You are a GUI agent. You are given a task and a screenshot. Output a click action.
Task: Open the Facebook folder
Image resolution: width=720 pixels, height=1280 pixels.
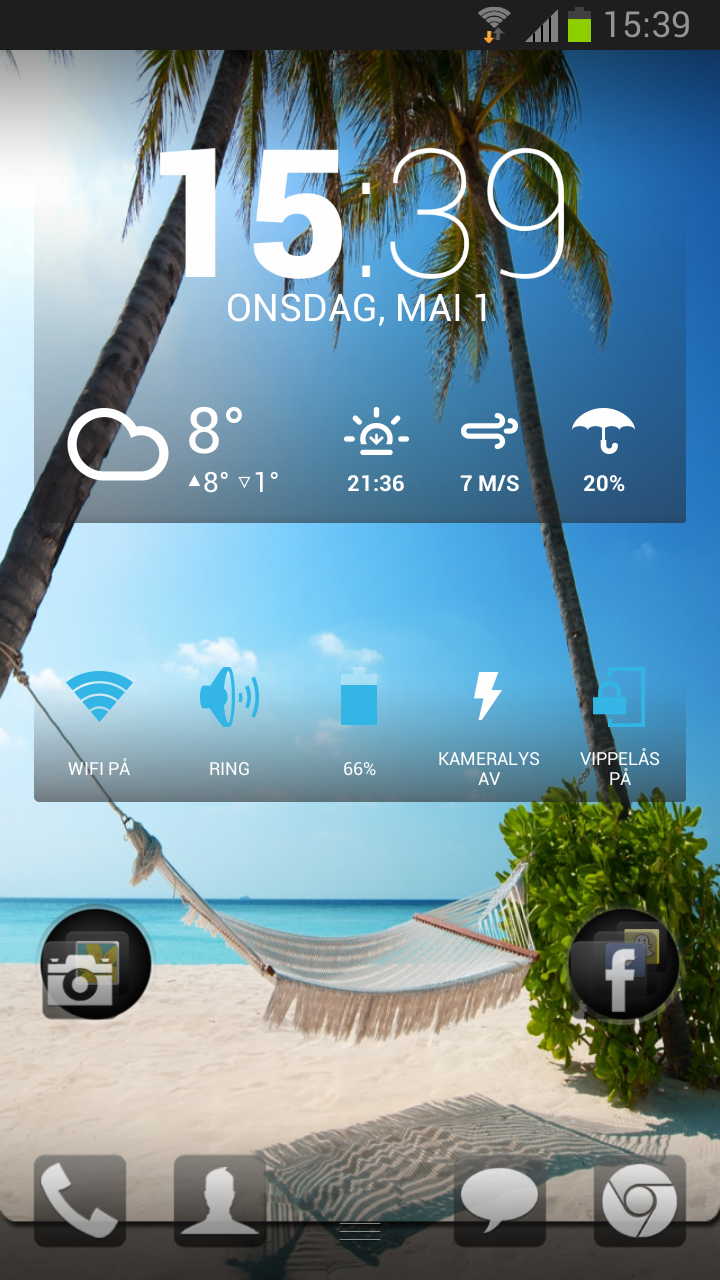click(624, 965)
